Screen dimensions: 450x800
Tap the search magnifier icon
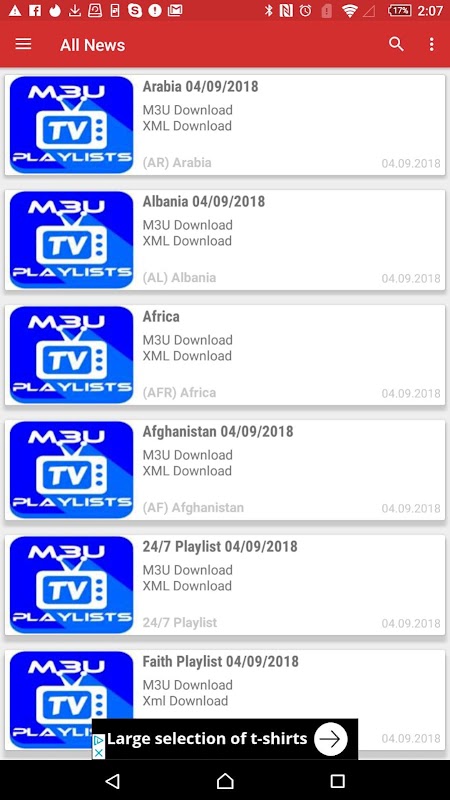(396, 44)
